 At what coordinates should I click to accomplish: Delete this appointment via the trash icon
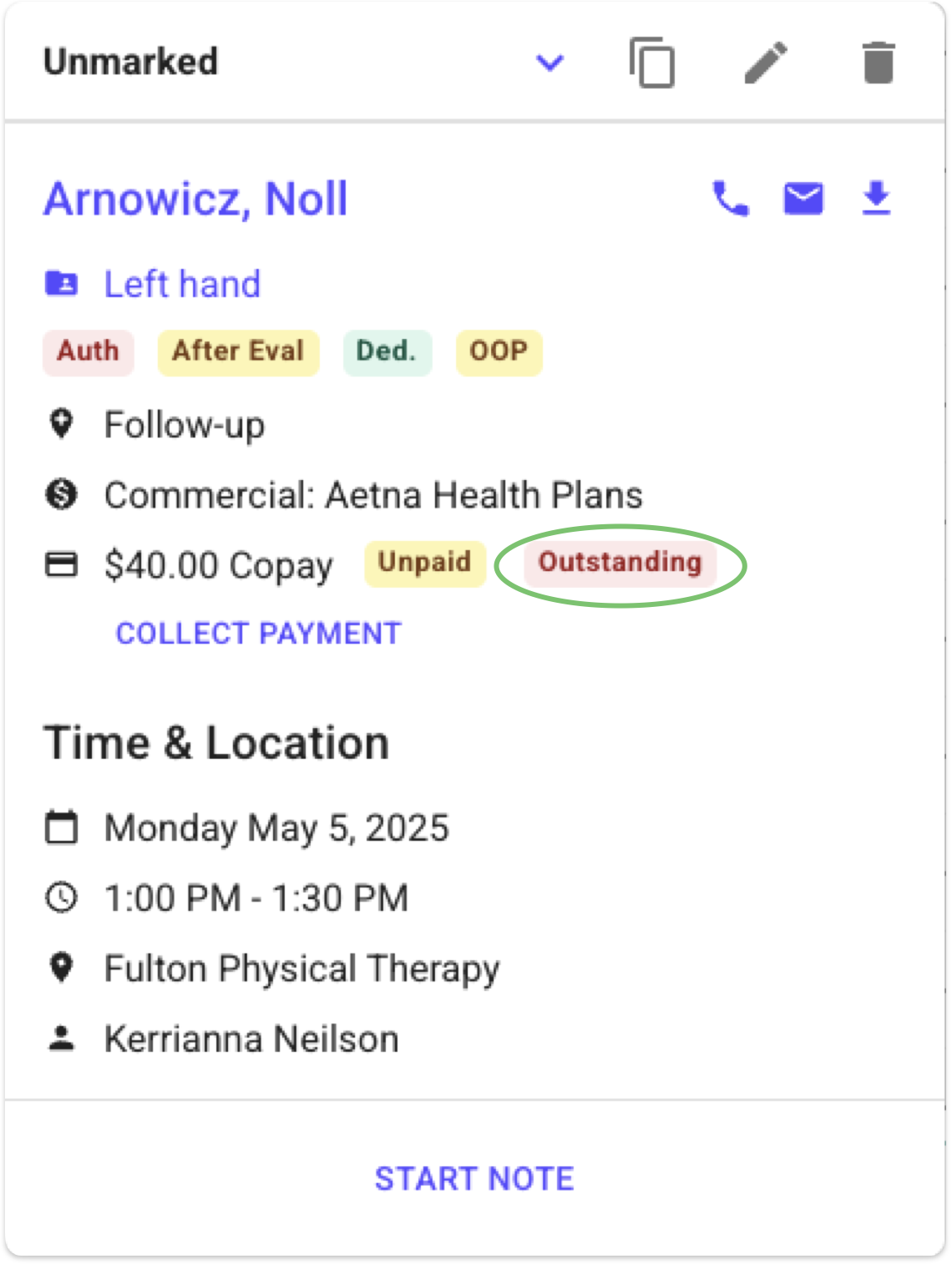point(878,63)
